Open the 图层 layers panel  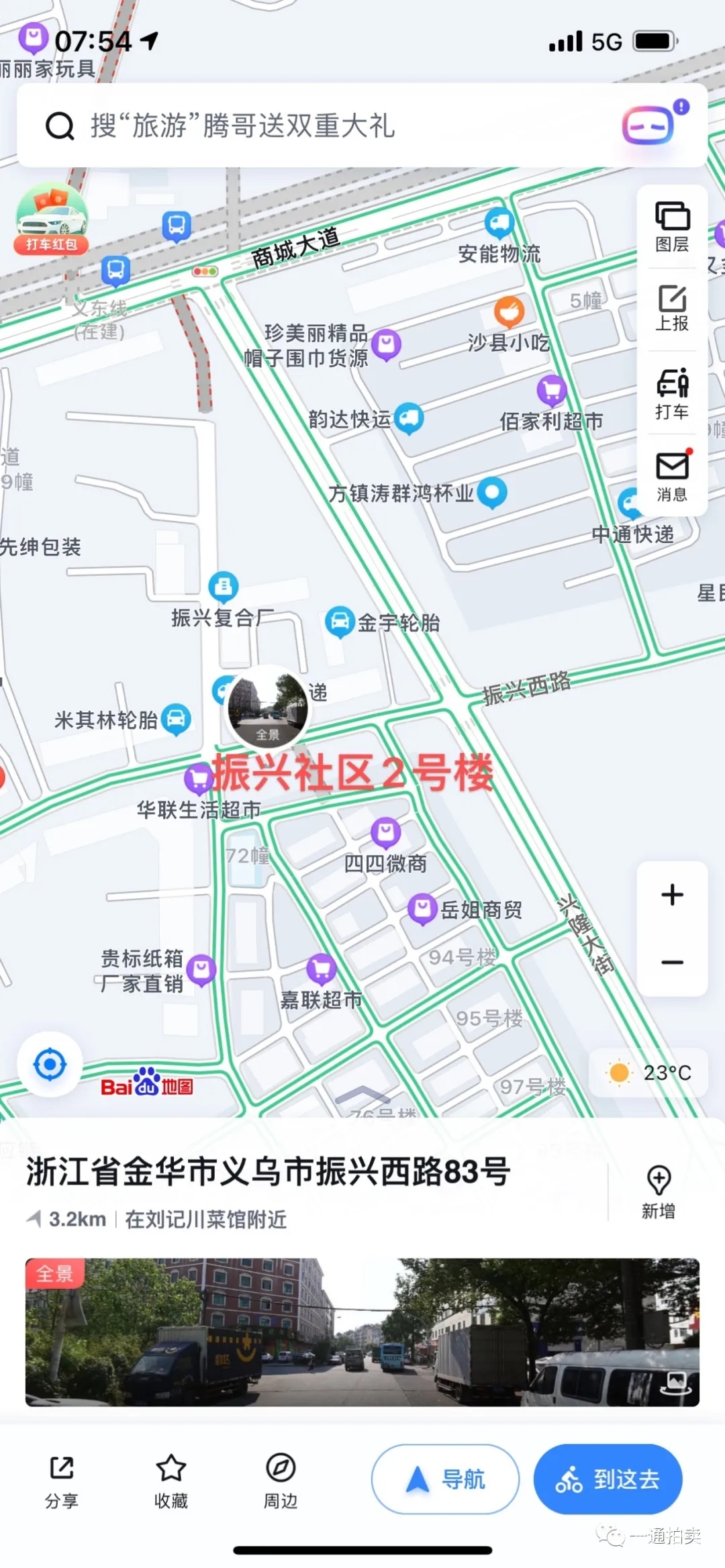(x=672, y=228)
